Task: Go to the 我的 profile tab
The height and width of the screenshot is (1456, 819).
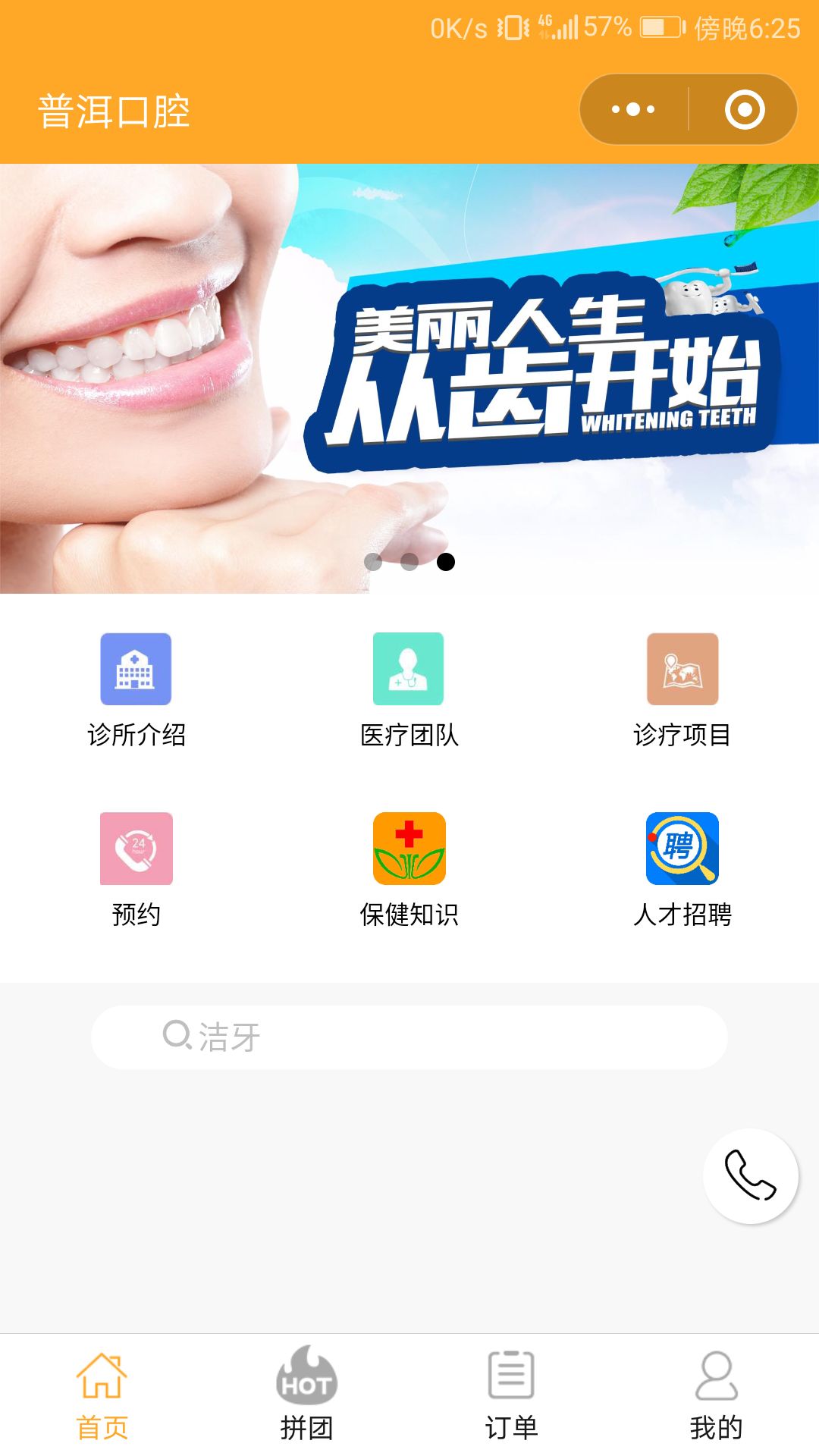Action: coord(716,1394)
